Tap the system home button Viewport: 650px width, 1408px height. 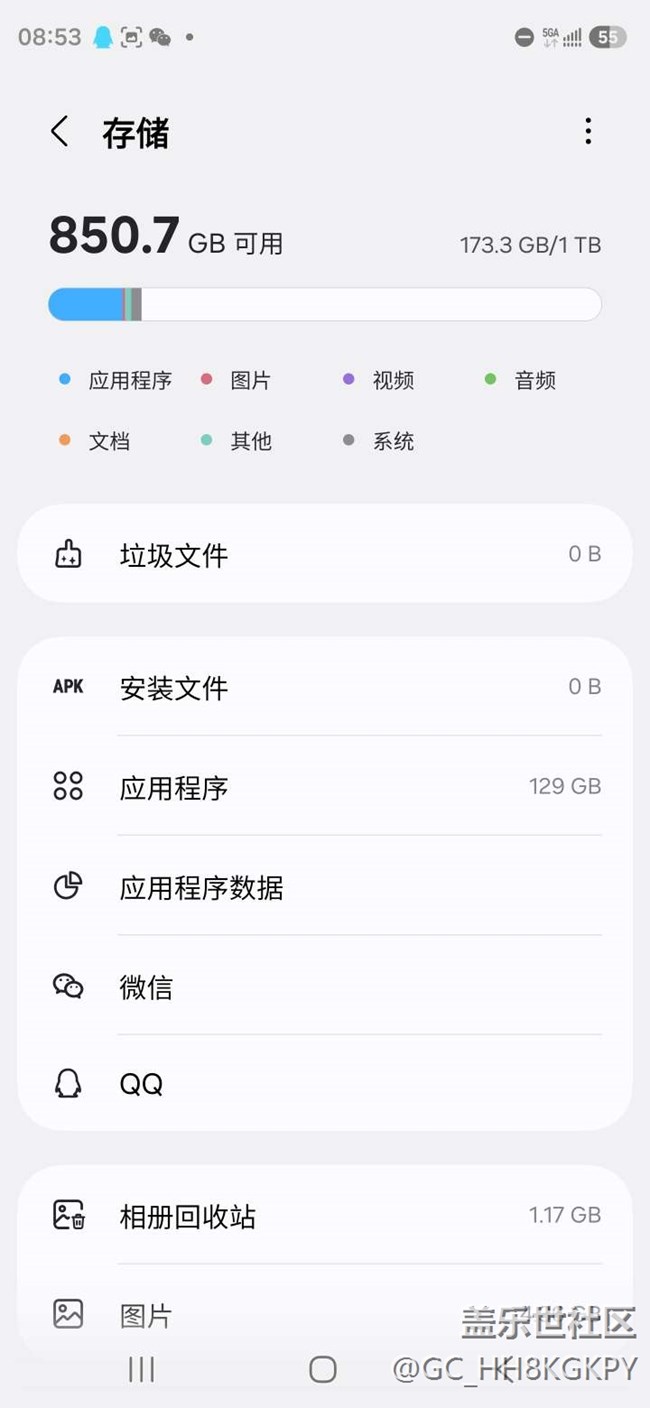[322, 1369]
